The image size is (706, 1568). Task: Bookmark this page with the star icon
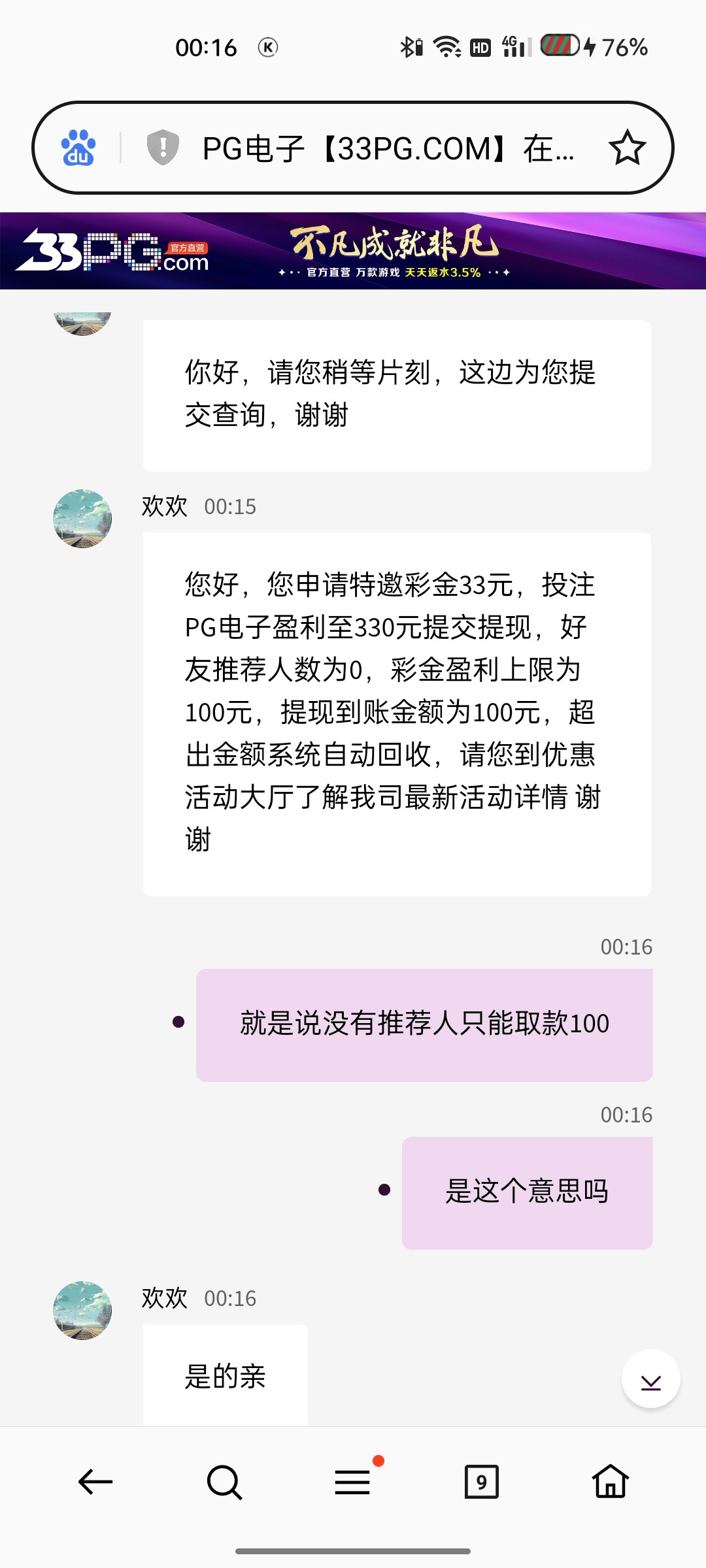click(x=627, y=148)
